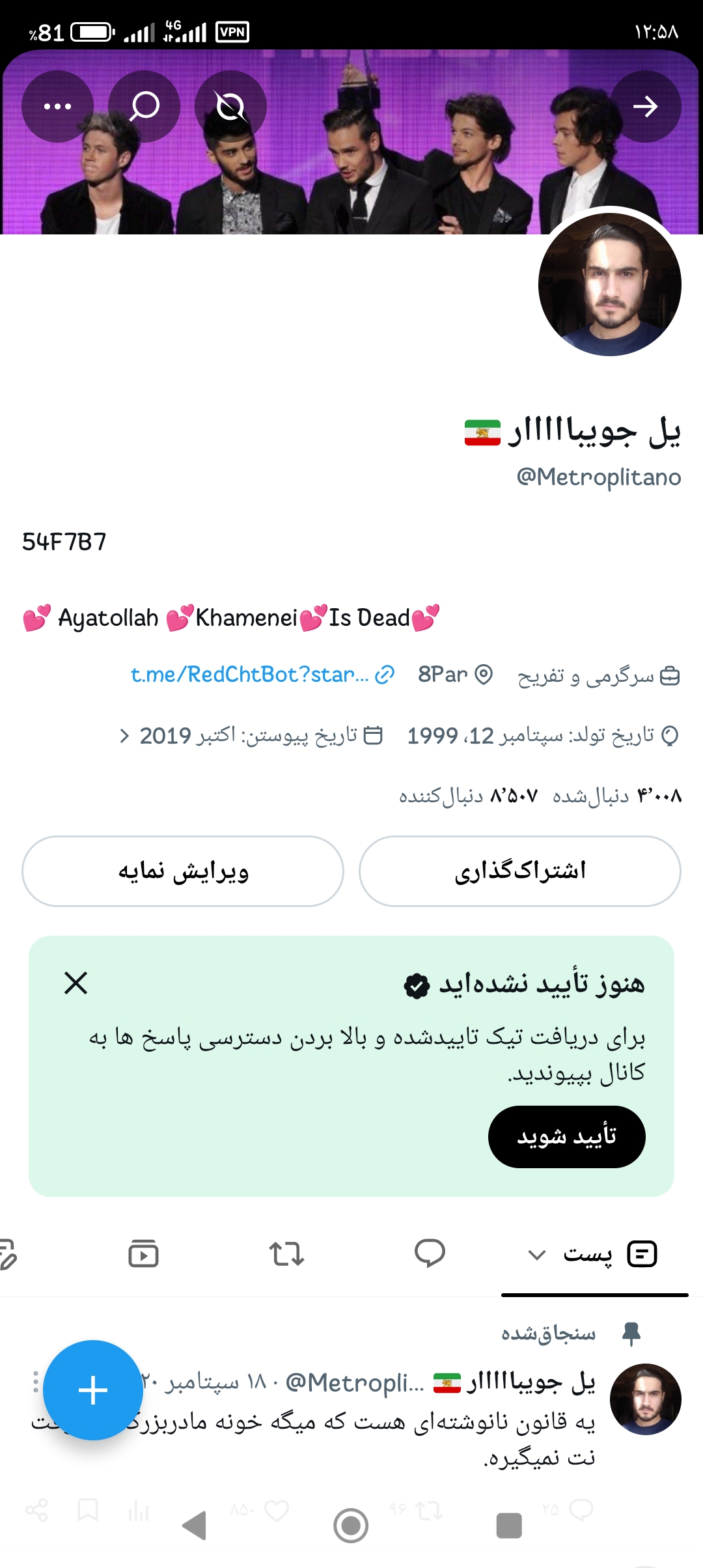
Task: Switch to the replies tab
Action: [x=430, y=1254]
